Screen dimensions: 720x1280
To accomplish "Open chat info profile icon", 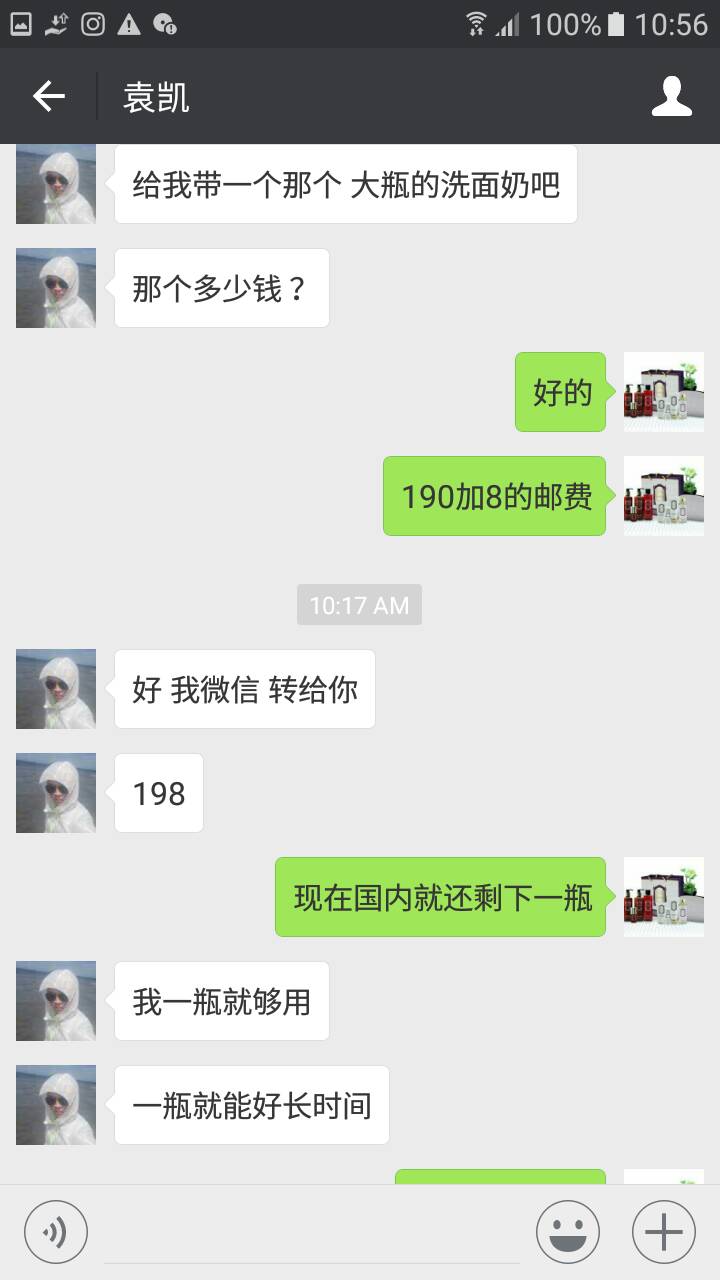I will coord(672,96).
